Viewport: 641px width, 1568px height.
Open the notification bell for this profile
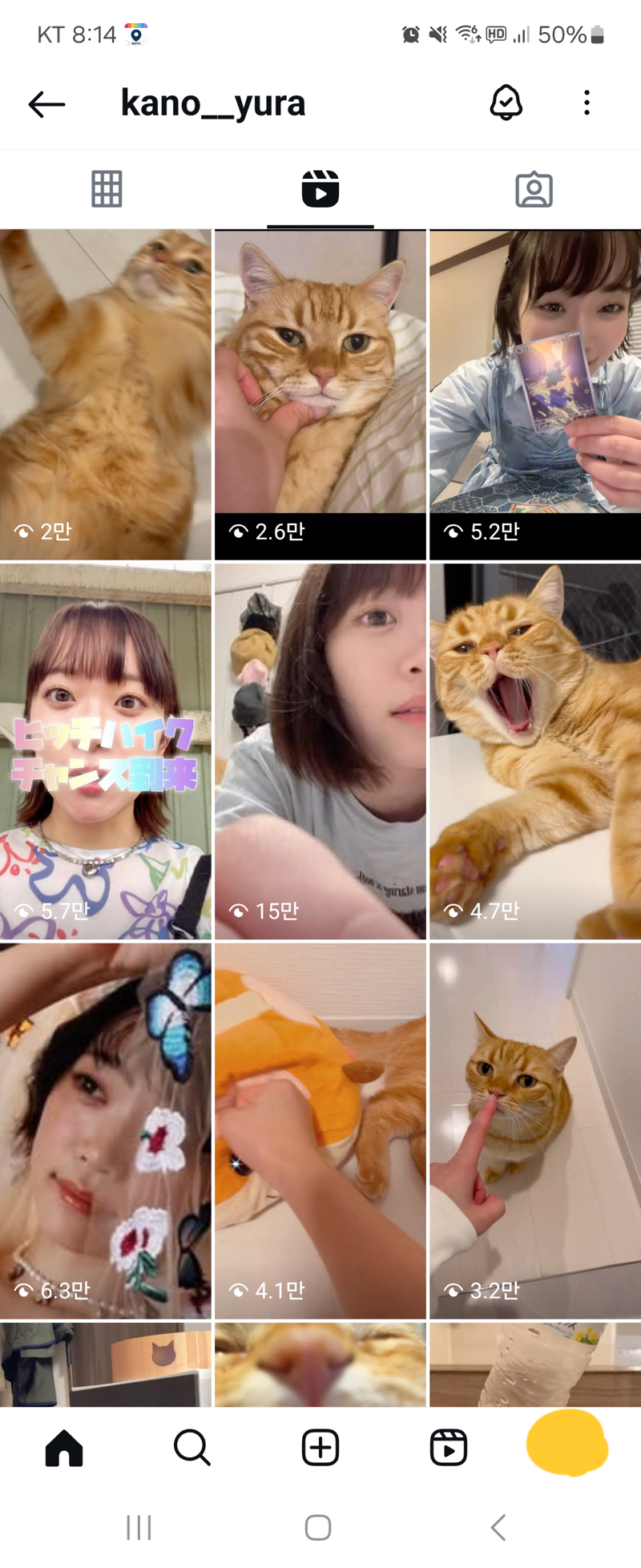click(x=506, y=103)
